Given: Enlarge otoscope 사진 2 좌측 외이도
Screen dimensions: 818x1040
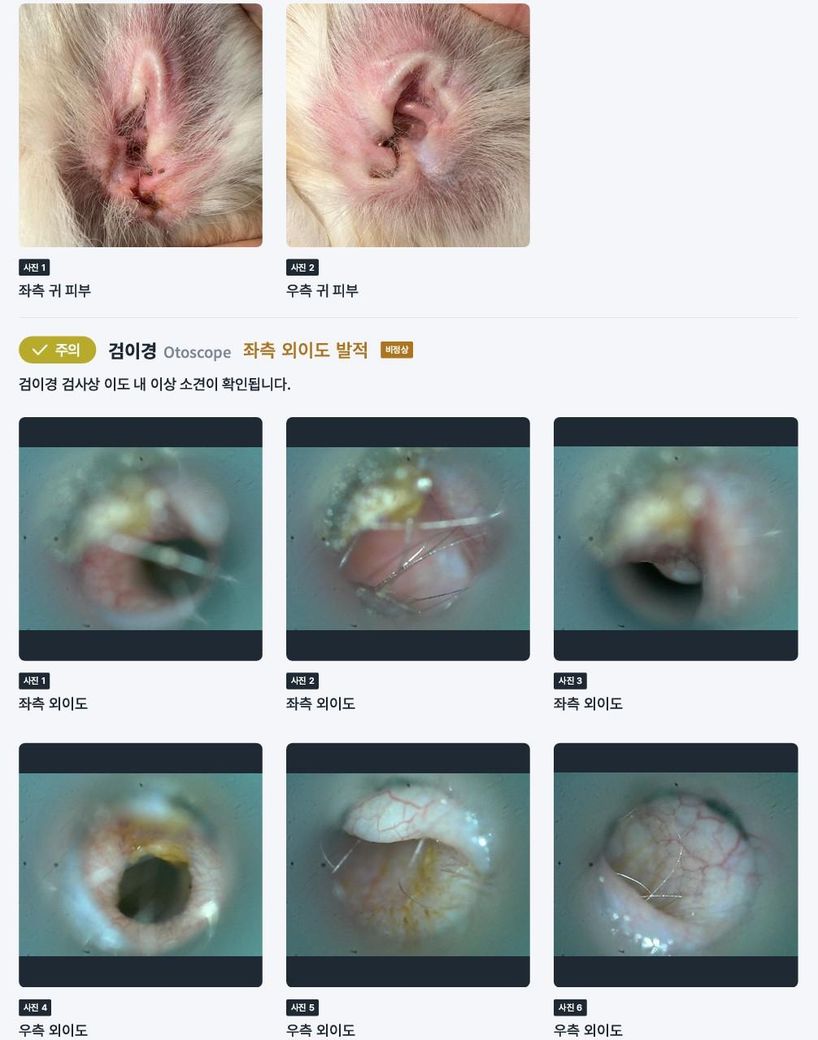Looking at the screenshot, I should click(x=408, y=538).
